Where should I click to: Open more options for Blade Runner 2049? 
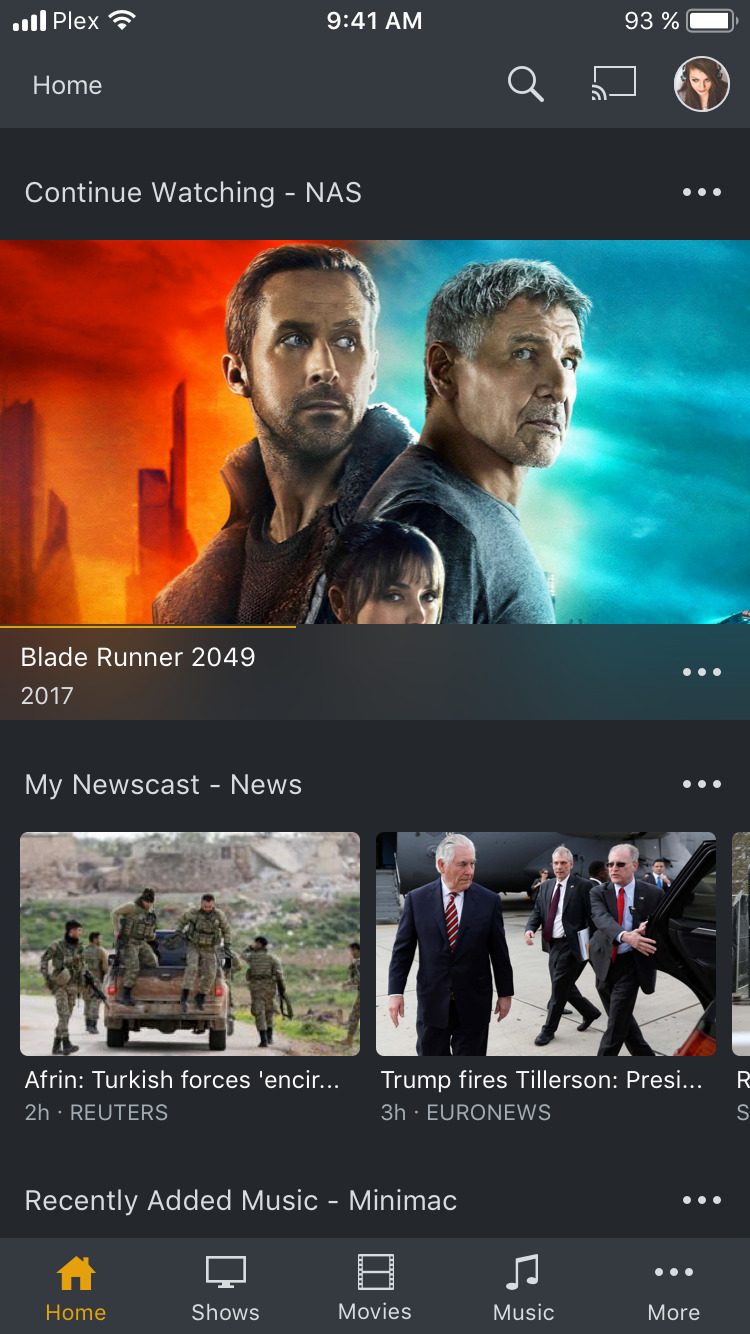pyautogui.click(x=701, y=672)
